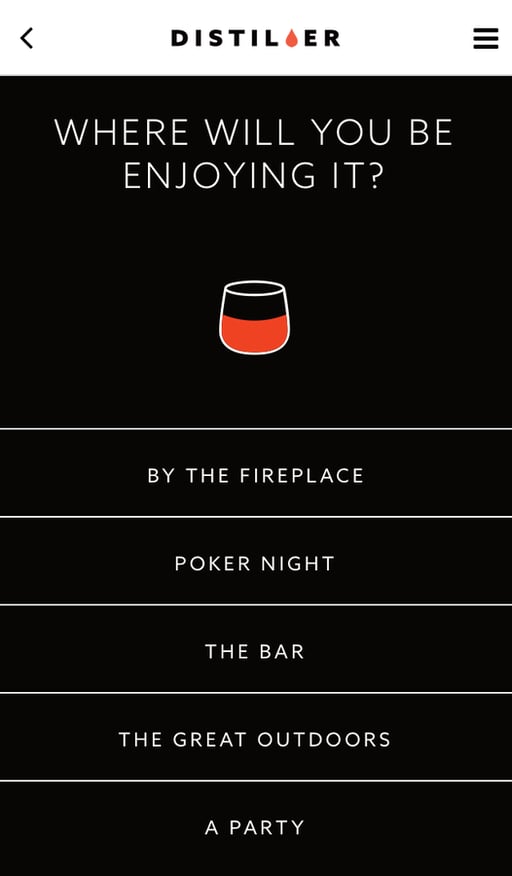Choose A Party
This screenshot has height=876, width=512.
click(x=256, y=829)
